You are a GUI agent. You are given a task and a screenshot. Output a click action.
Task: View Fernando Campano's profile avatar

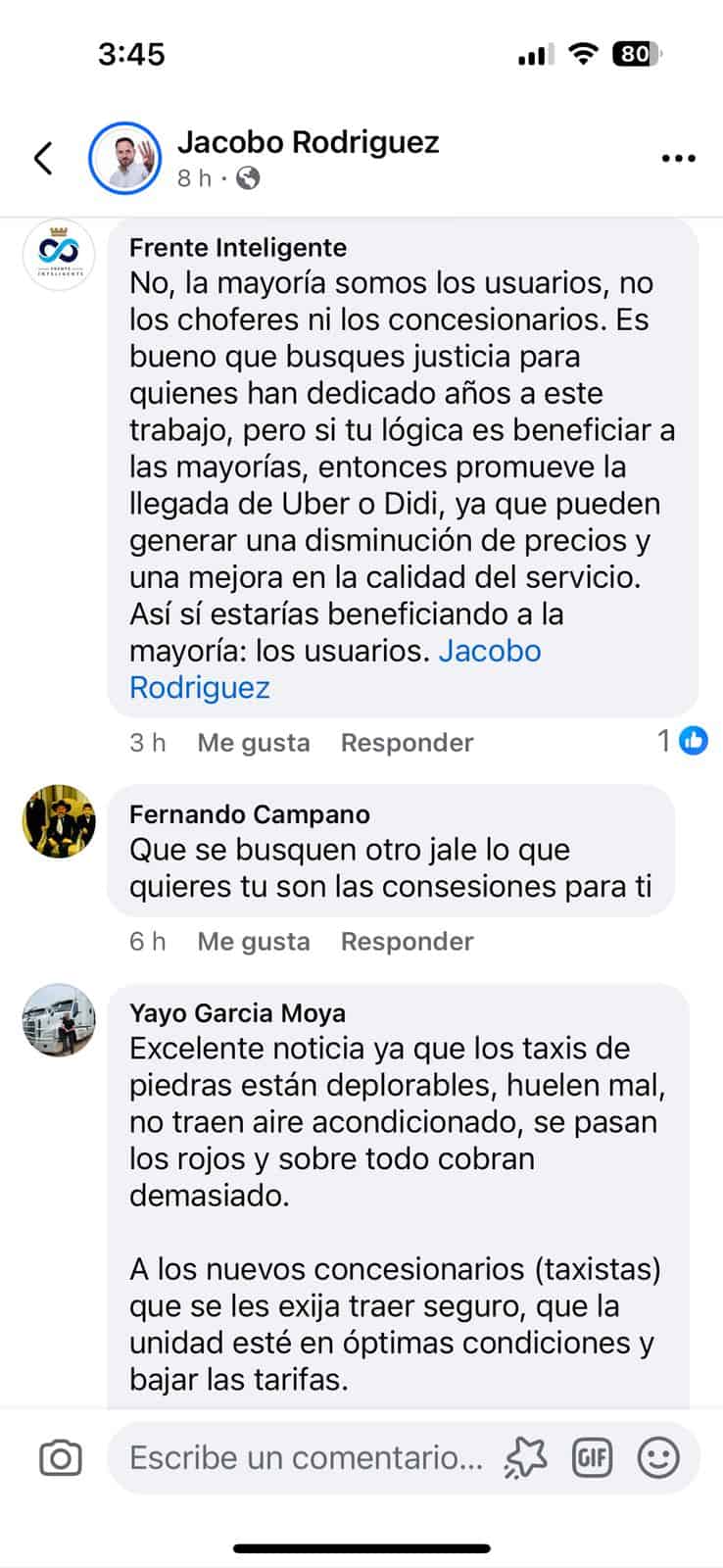coord(59,821)
